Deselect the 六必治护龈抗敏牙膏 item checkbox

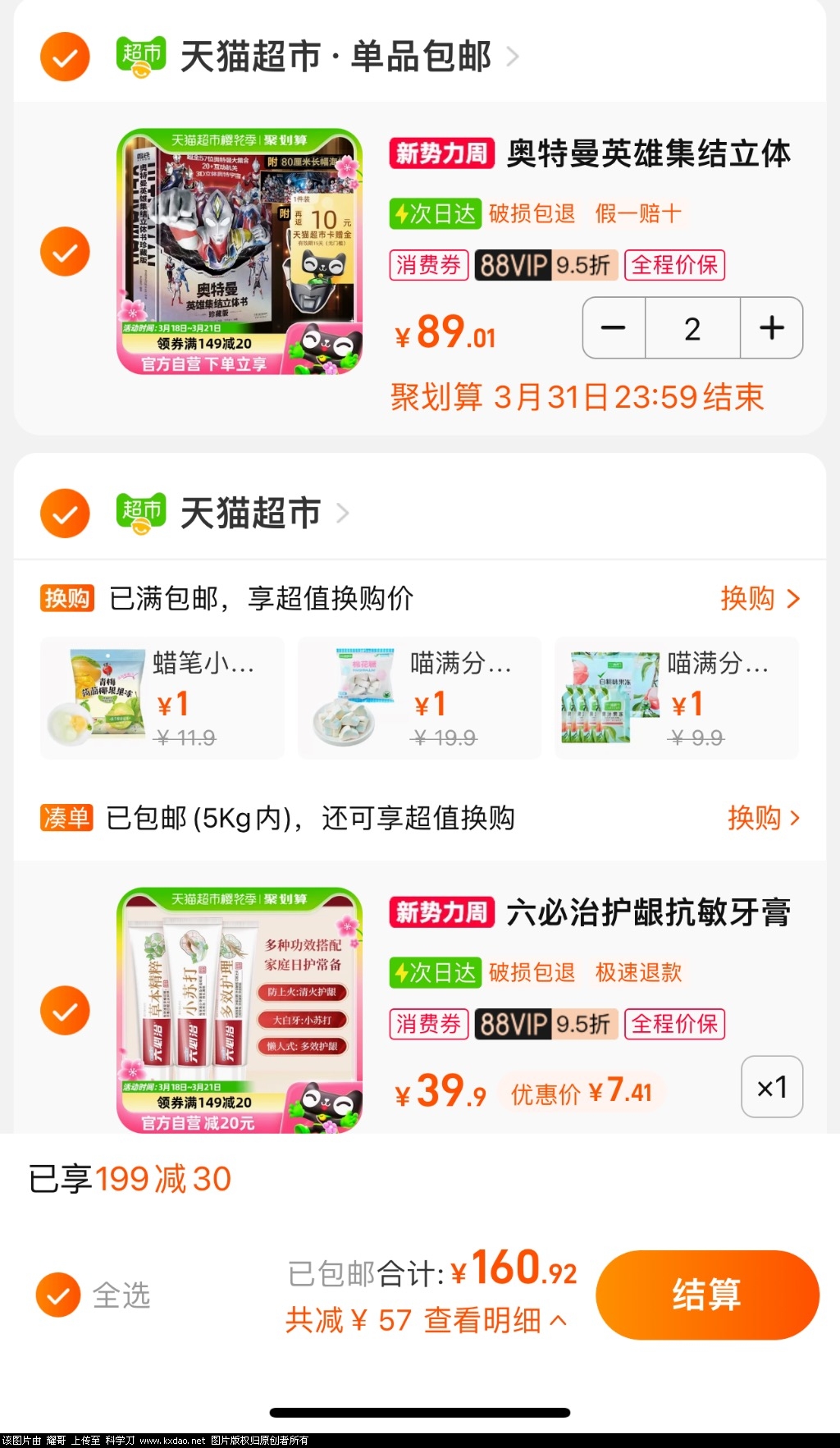pyautogui.click(x=65, y=1010)
